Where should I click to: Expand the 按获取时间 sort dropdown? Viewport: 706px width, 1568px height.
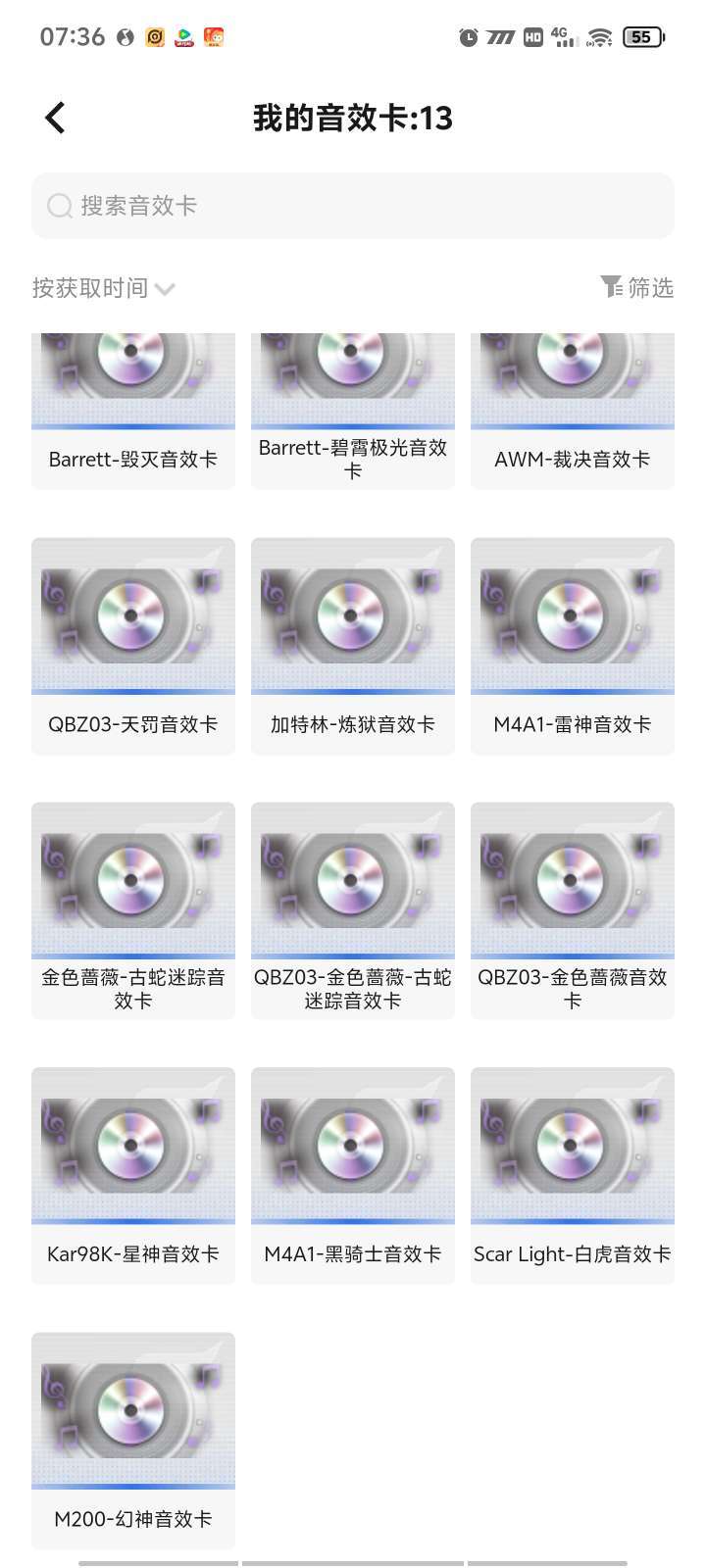click(x=88, y=287)
